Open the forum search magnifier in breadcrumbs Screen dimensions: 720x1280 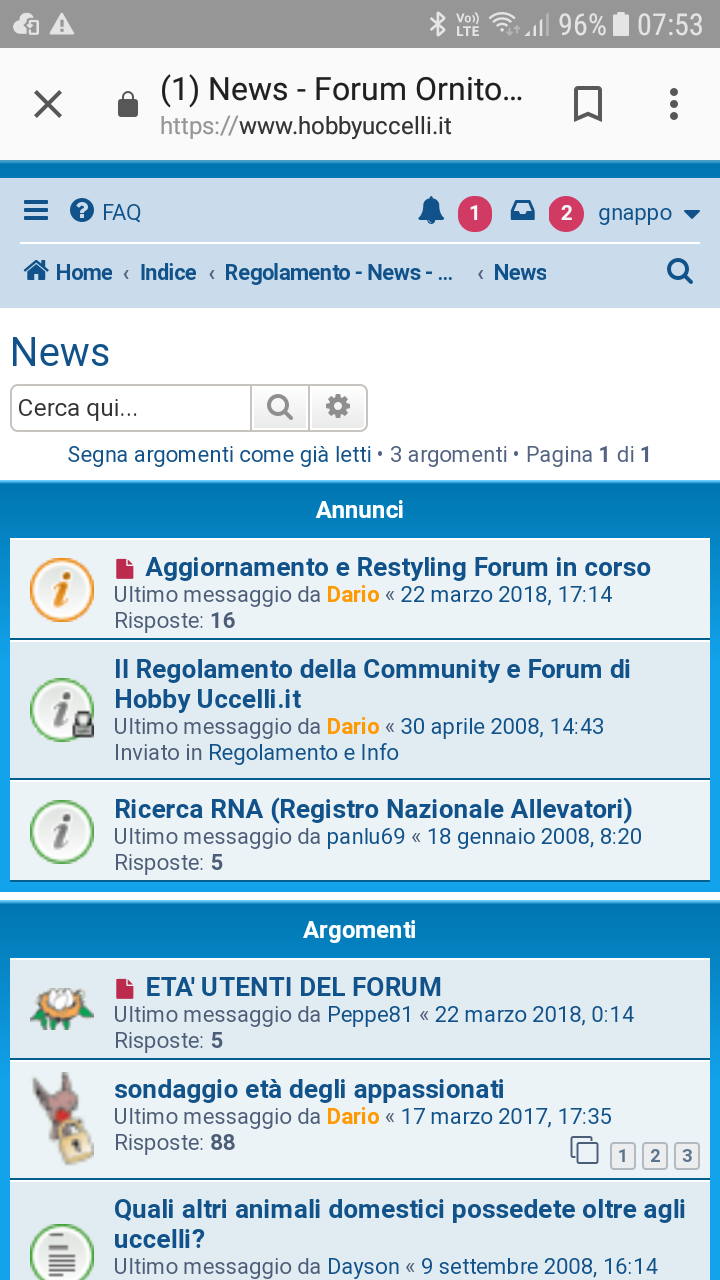[680, 271]
